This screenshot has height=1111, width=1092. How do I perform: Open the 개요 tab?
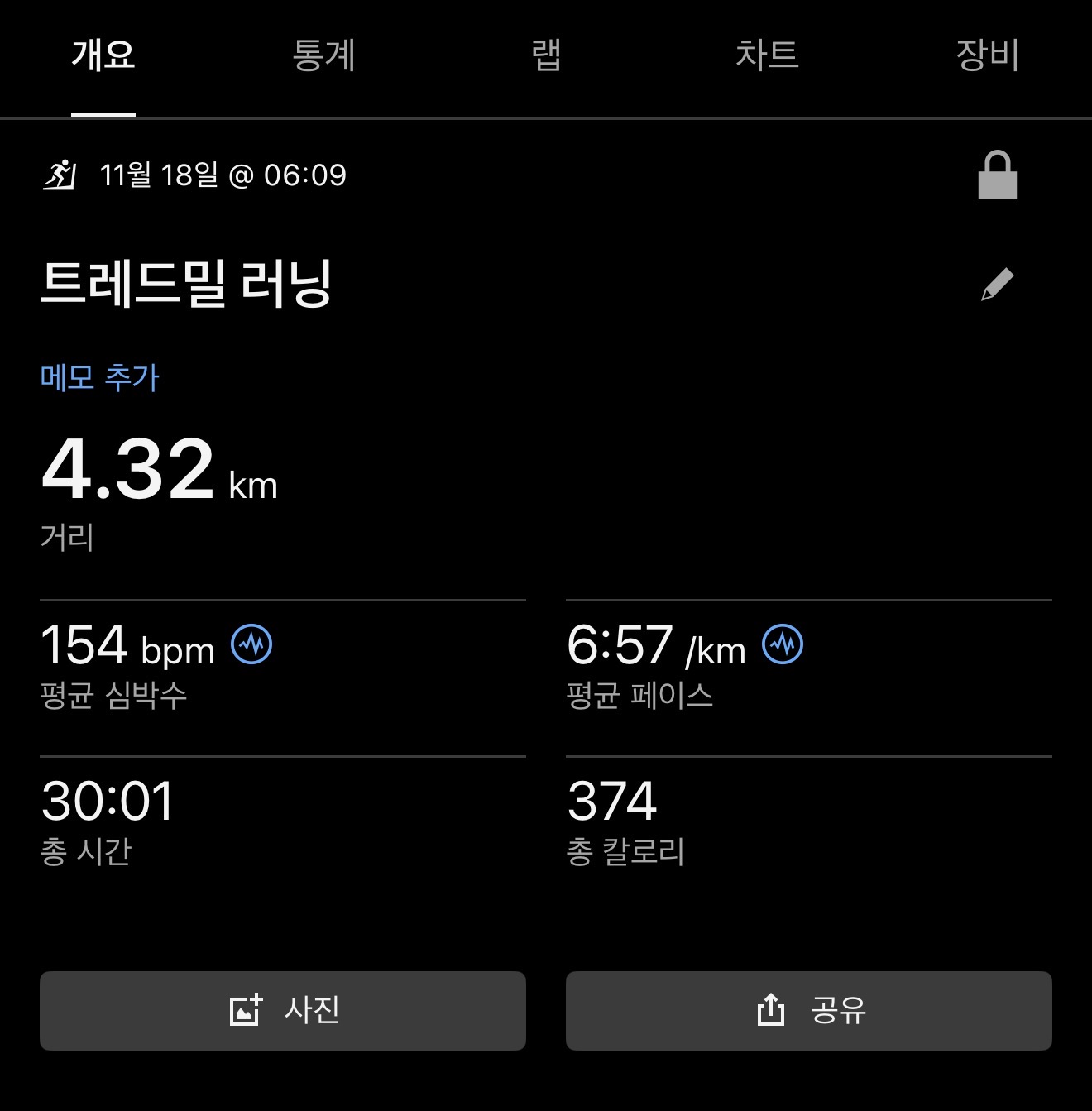pos(103,56)
